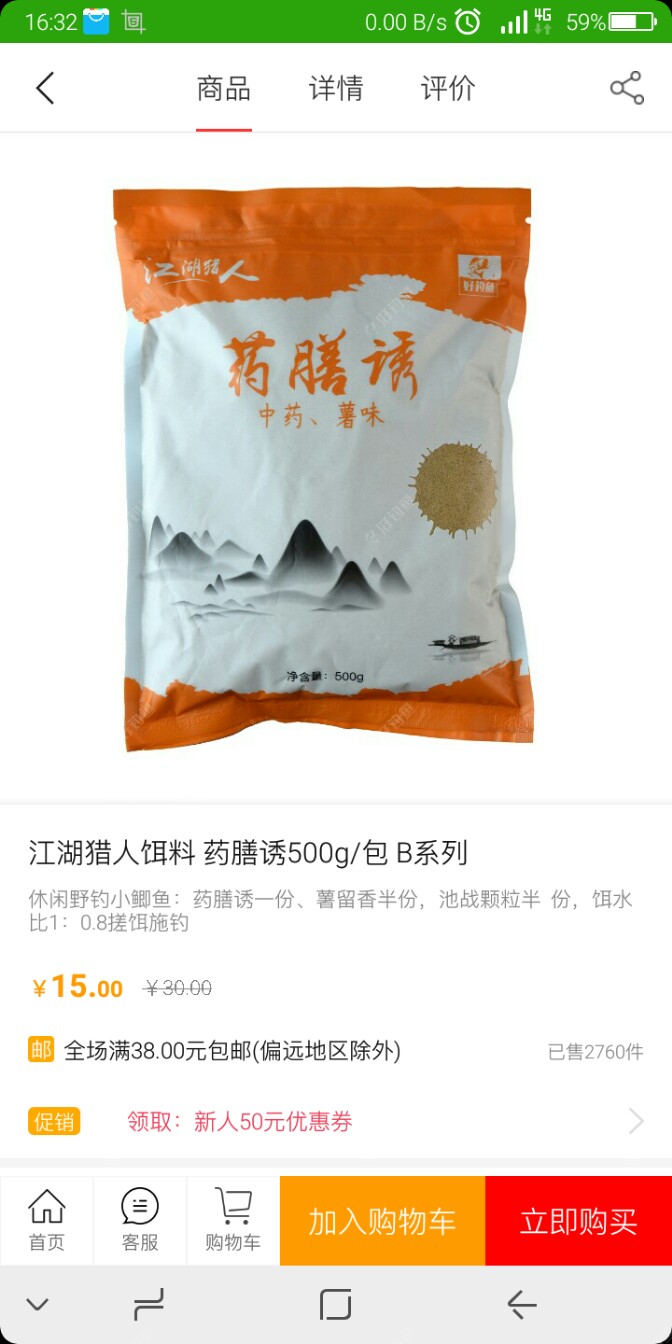Switch to the 详情 tab
Image resolution: width=672 pixels, height=1344 pixels.
[x=335, y=88]
